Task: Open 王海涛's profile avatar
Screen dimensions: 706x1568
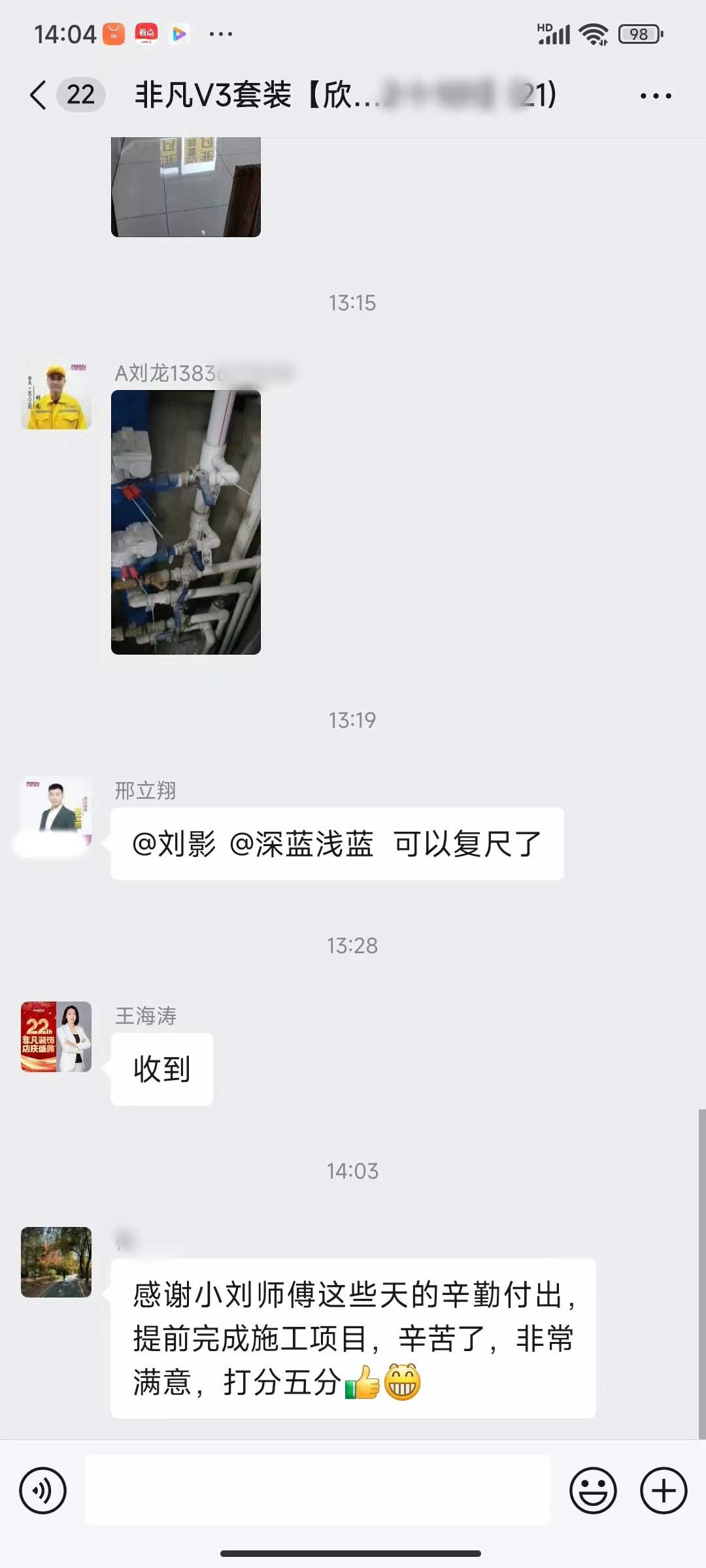Action: click(56, 1037)
